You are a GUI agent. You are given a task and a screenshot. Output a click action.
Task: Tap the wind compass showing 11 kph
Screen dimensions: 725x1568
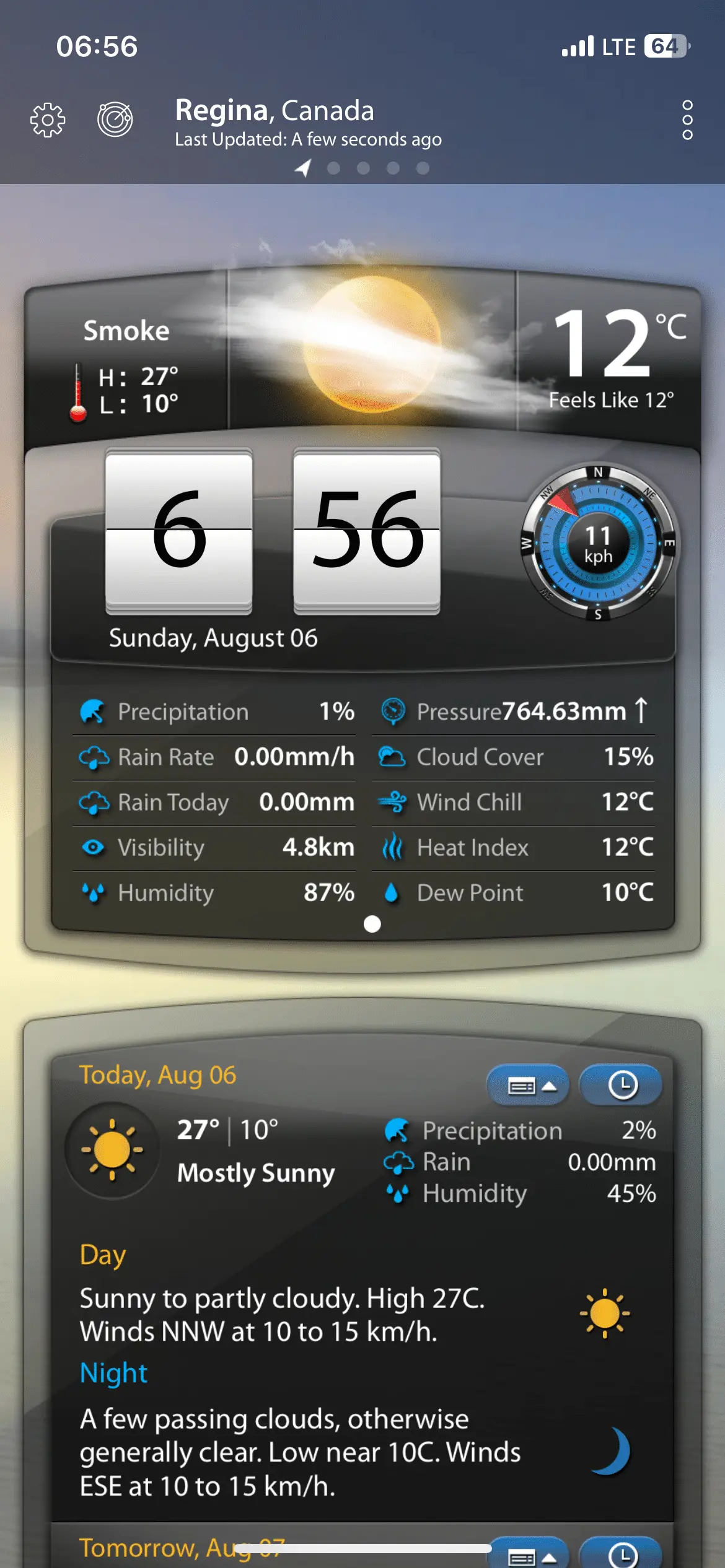(598, 544)
